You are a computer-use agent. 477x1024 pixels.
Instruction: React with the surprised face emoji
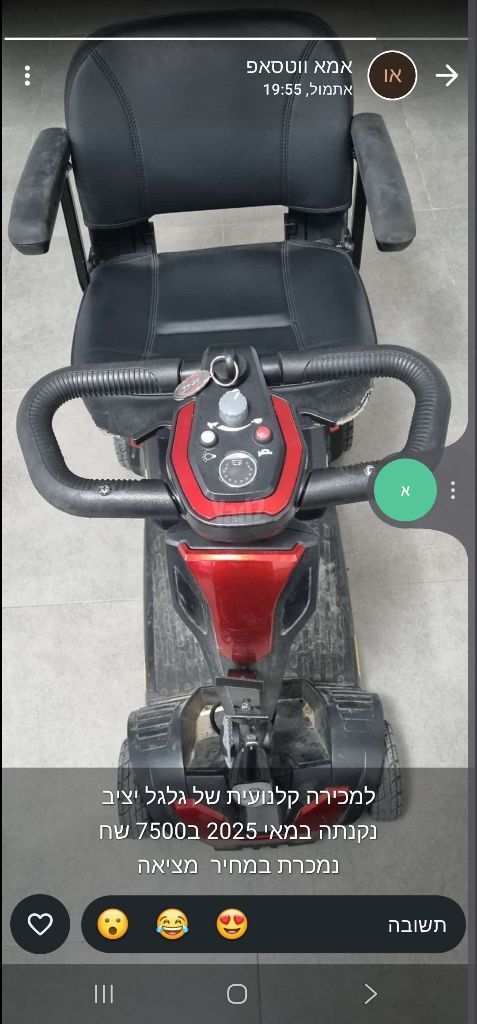113,924
